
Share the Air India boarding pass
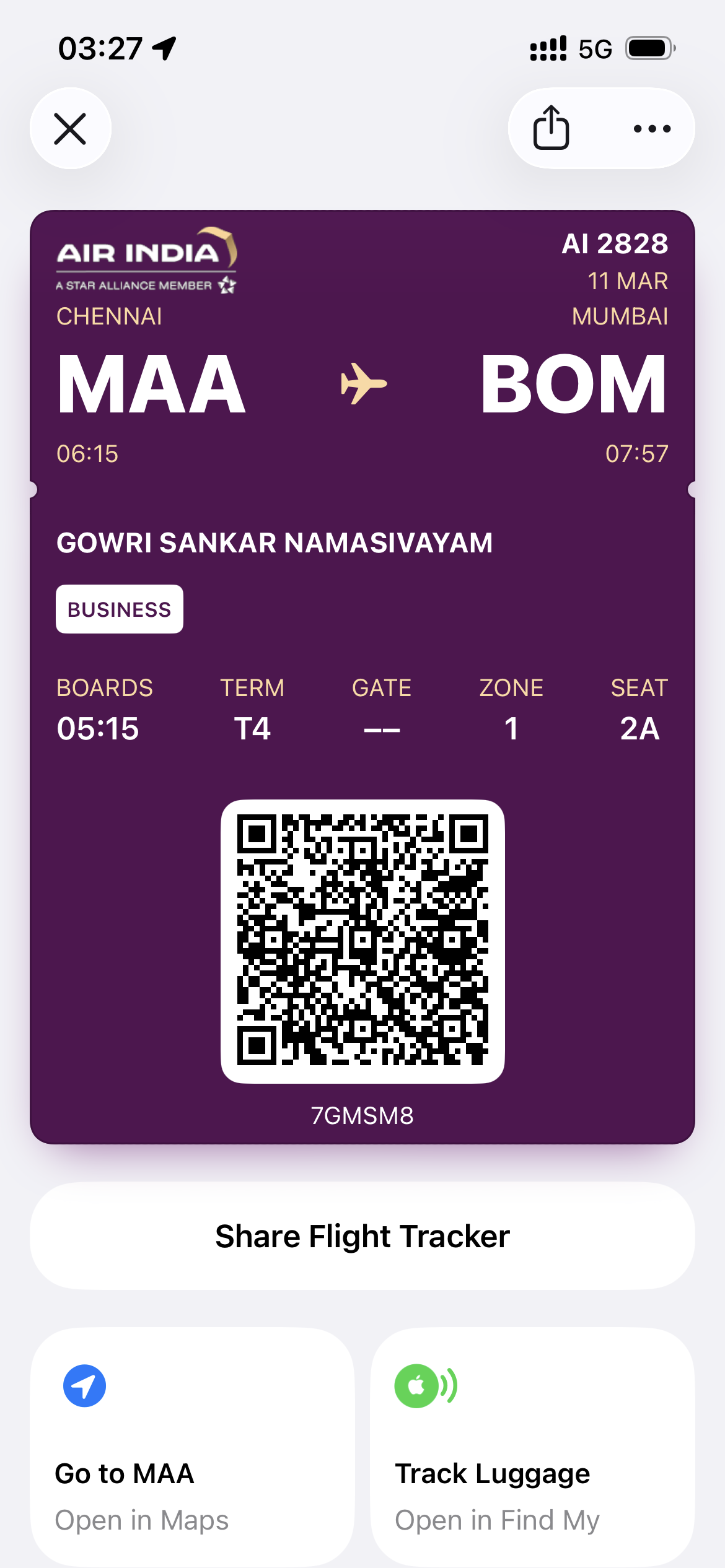click(551, 128)
